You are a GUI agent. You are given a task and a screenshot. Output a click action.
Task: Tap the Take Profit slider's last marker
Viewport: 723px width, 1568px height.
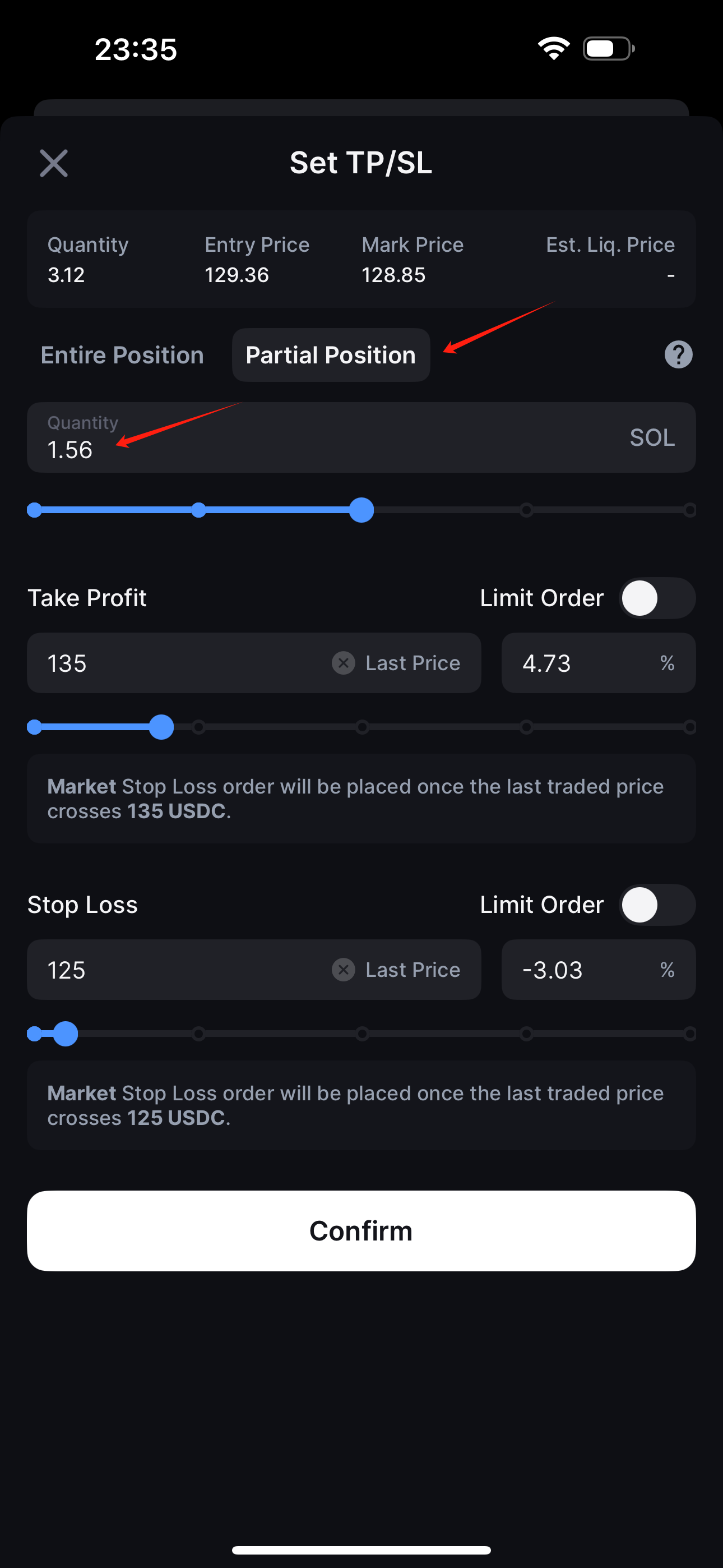click(x=689, y=727)
